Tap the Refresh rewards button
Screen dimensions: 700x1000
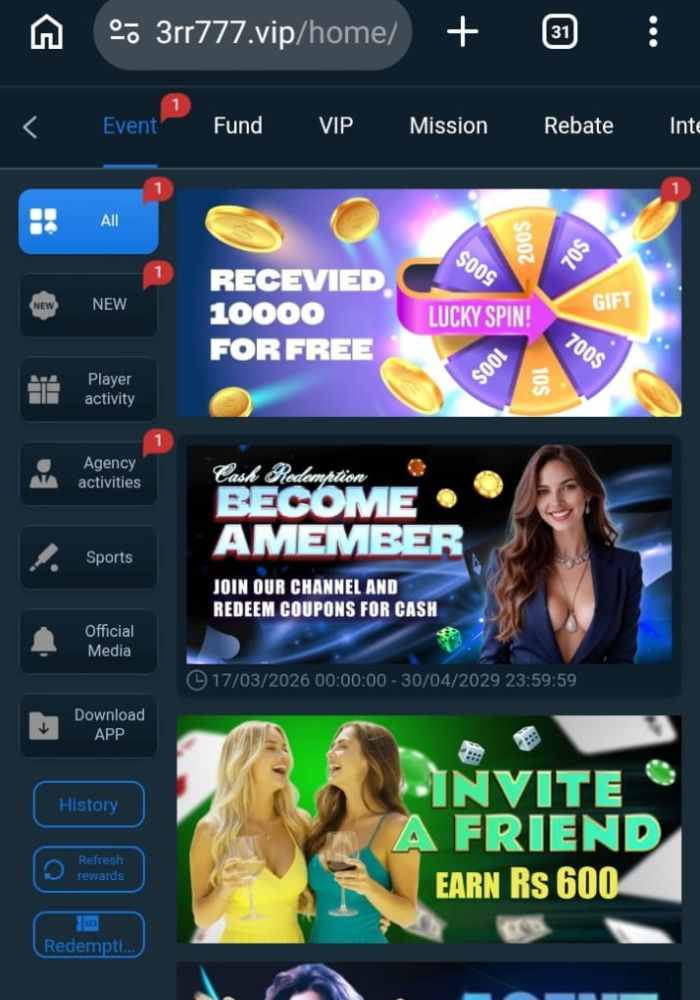tap(88, 868)
